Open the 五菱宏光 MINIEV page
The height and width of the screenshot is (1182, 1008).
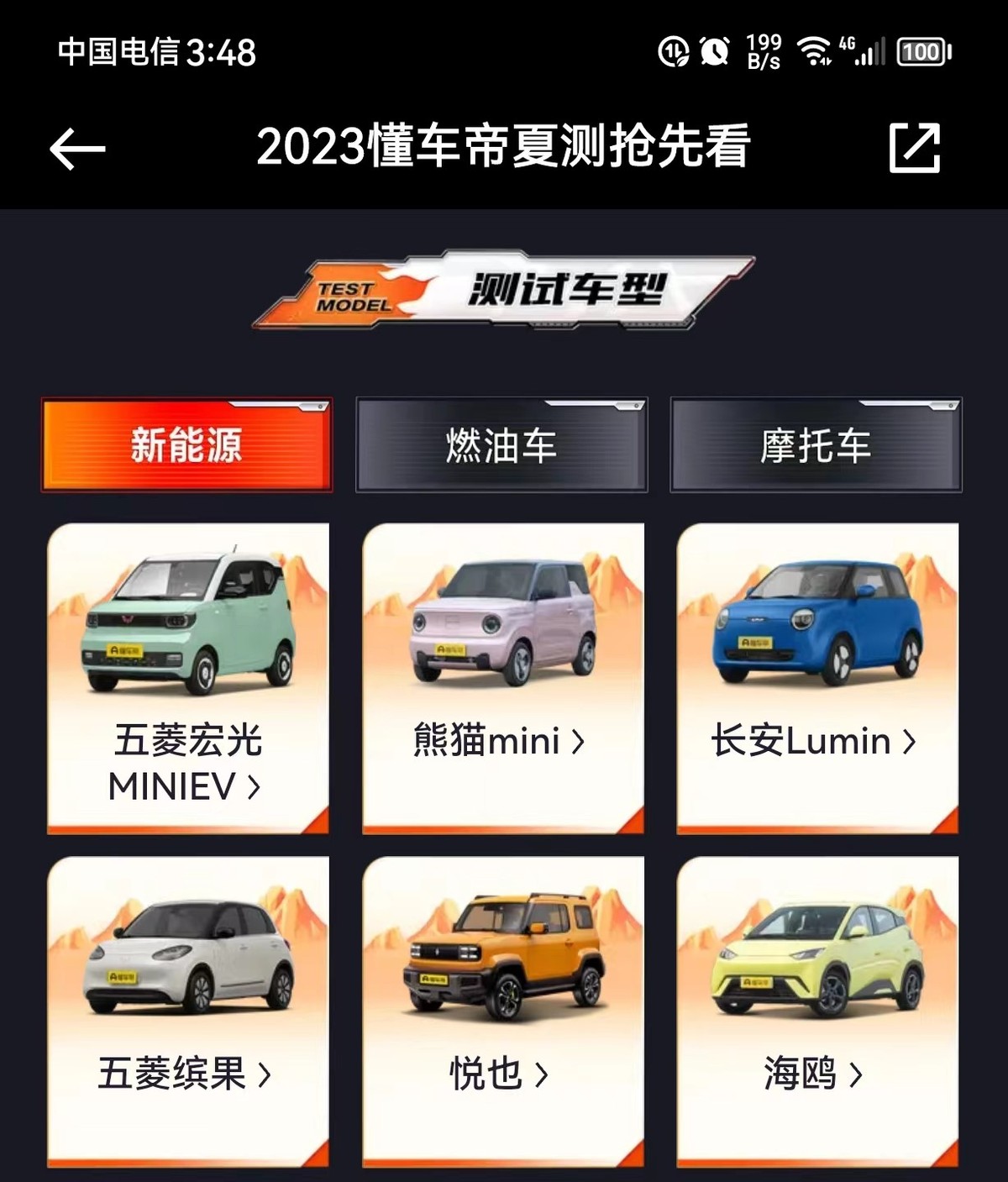186,764
